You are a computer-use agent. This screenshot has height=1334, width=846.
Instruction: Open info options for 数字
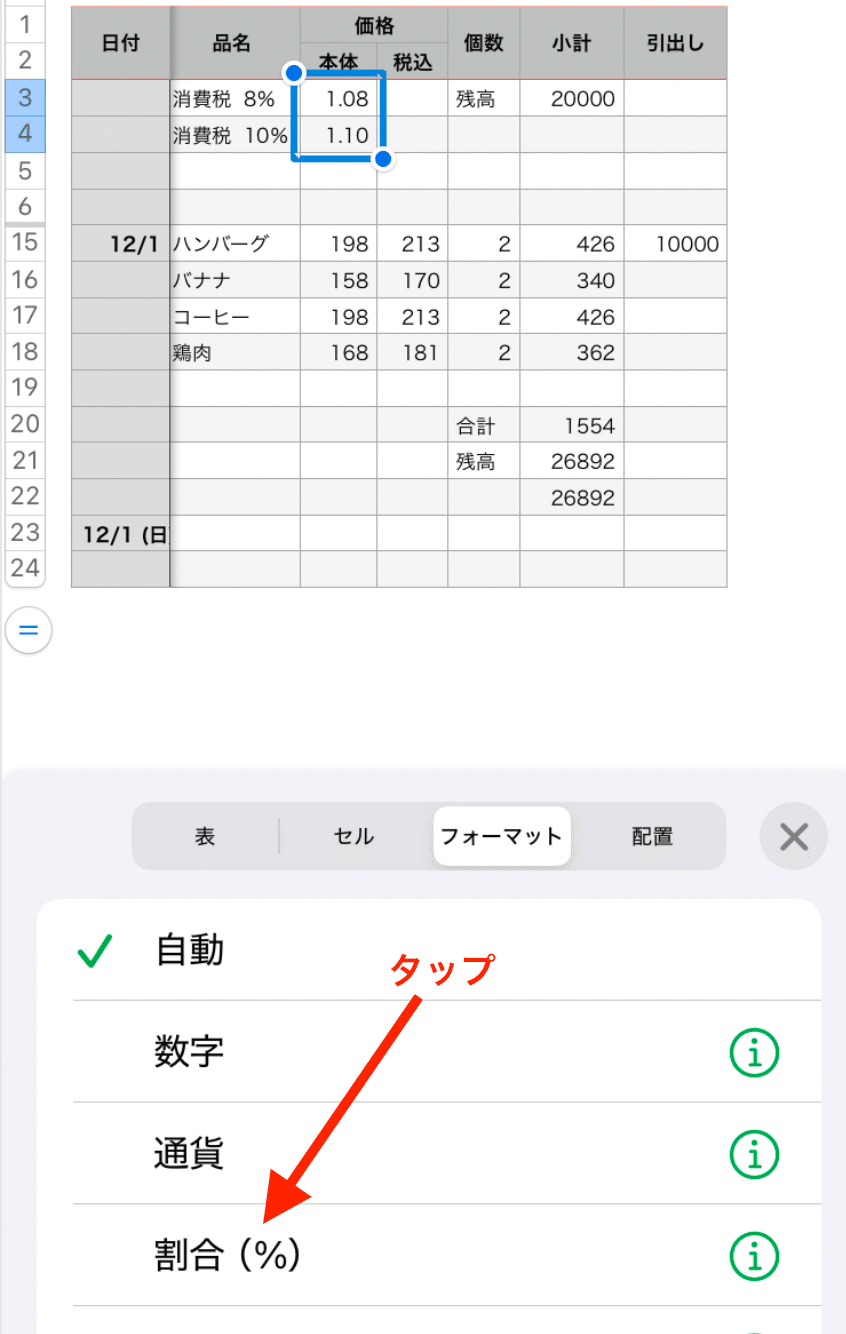click(754, 1052)
